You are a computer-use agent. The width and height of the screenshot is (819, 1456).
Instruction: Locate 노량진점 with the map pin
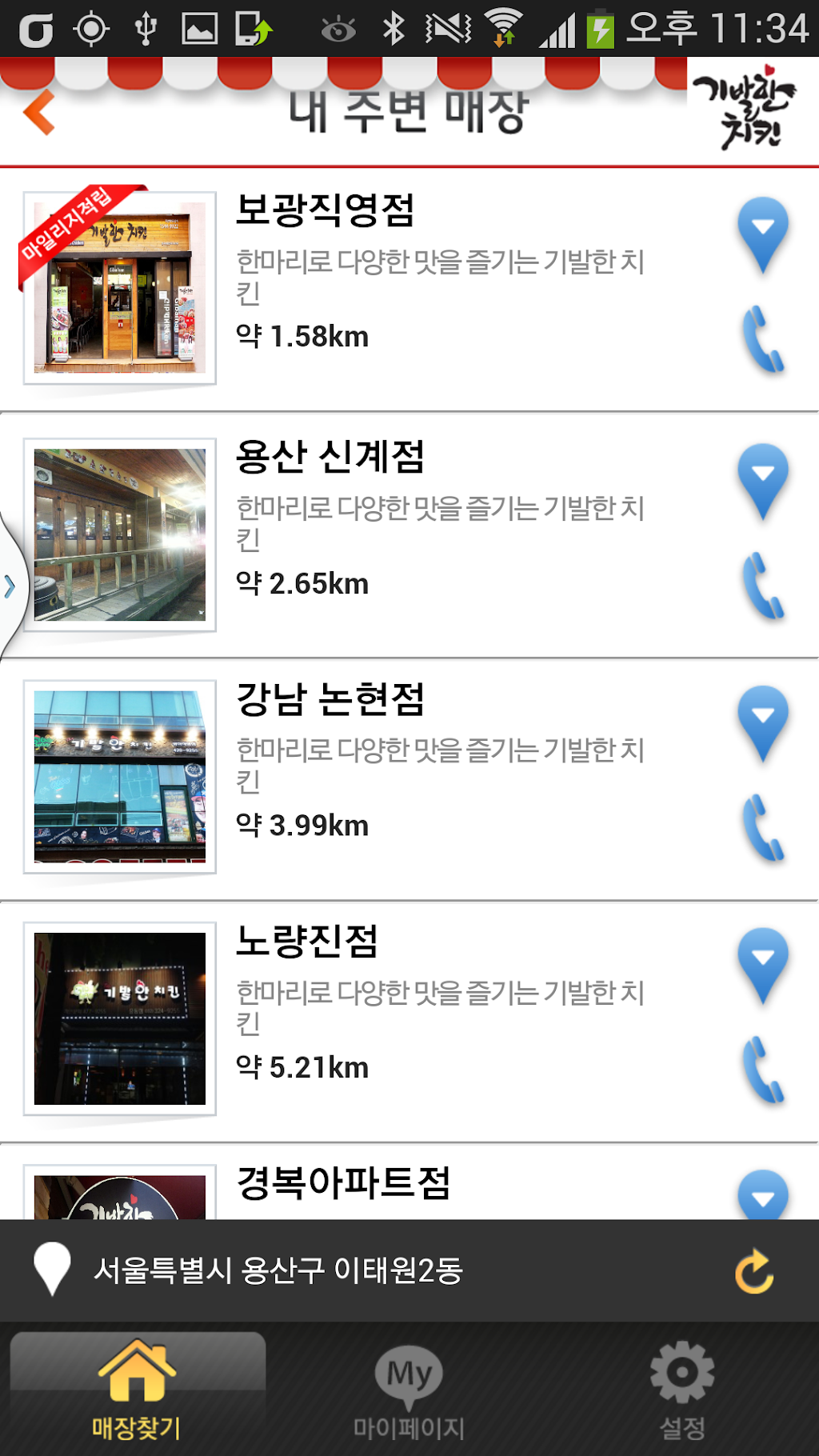coord(763,966)
